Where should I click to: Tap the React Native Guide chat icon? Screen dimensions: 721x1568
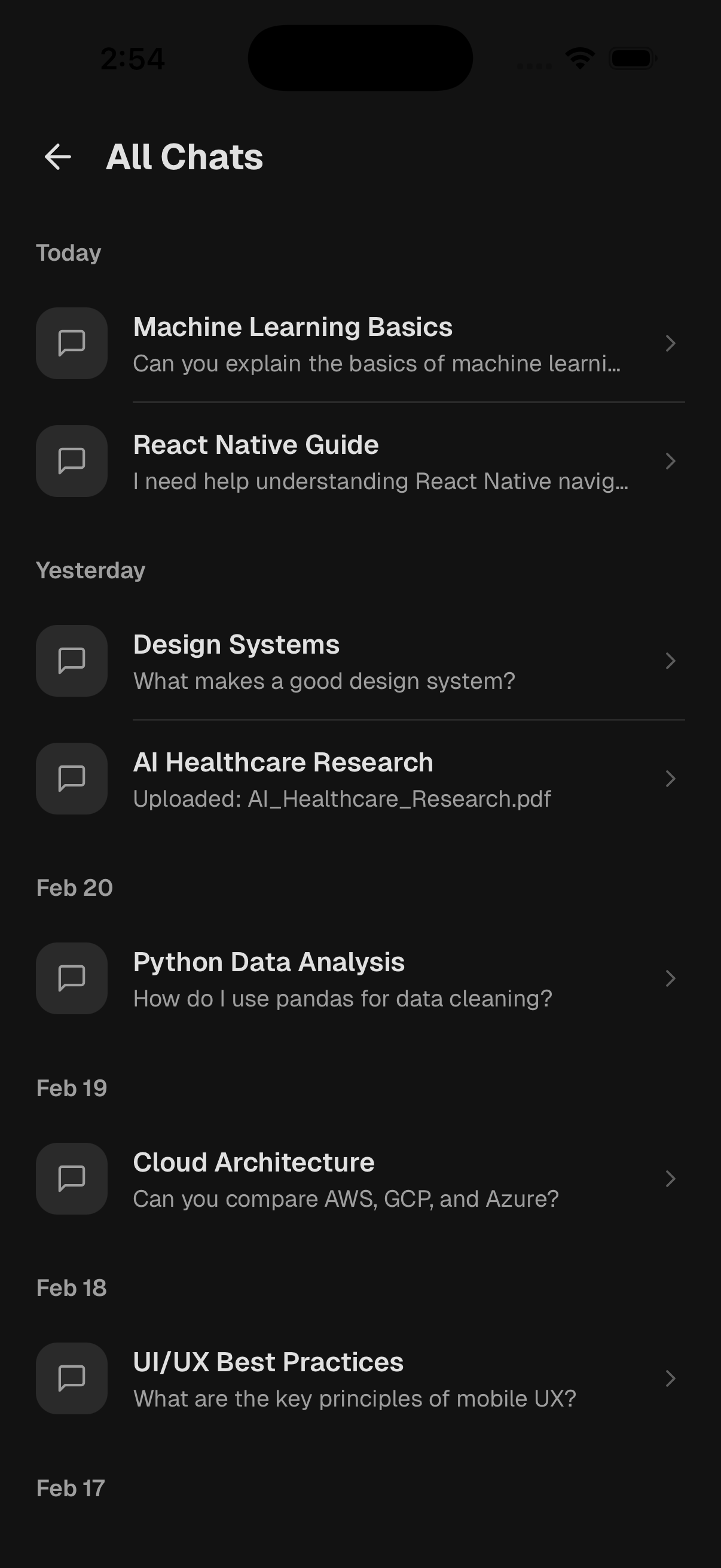pyautogui.click(x=71, y=461)
